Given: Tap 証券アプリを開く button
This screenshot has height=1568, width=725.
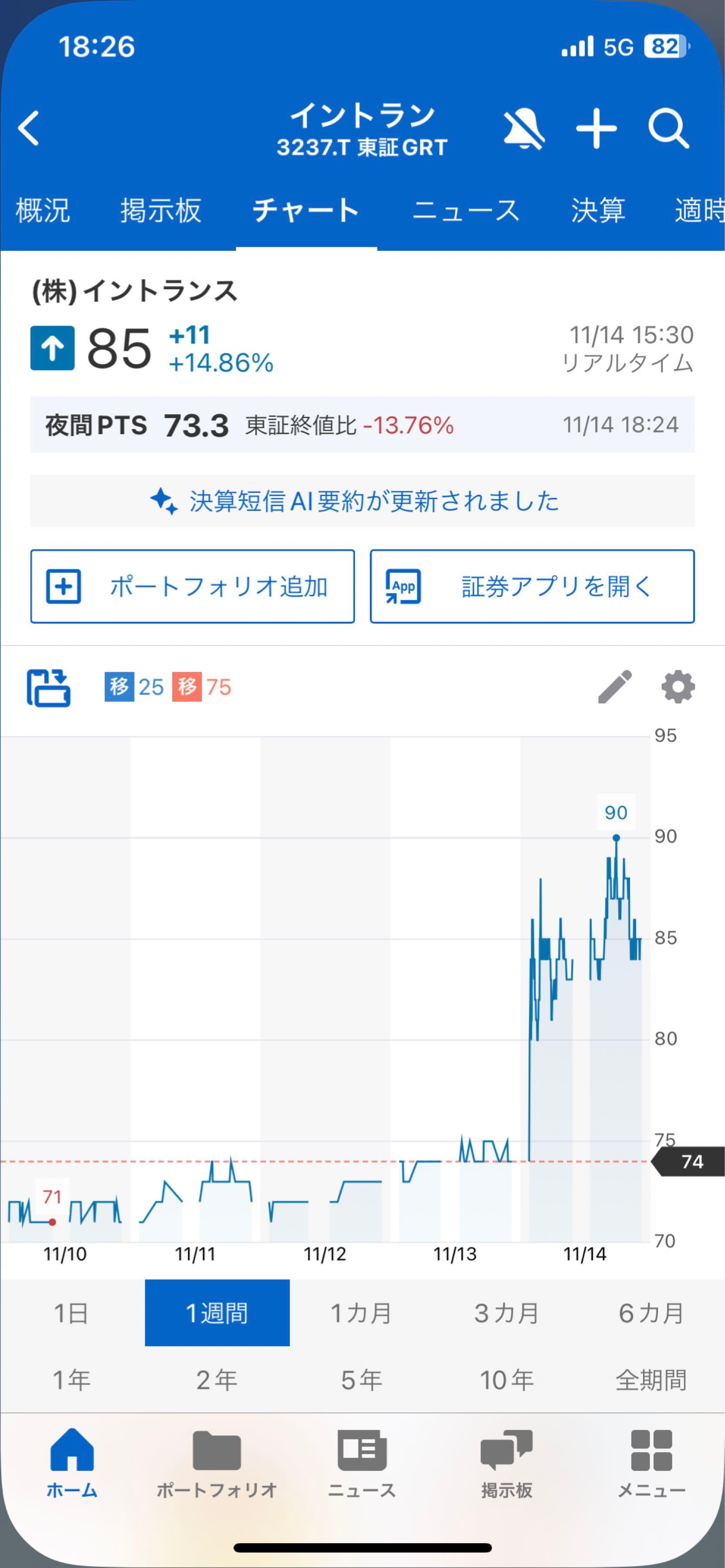Looking at the screenshot, I should click(x=532, y=586).
